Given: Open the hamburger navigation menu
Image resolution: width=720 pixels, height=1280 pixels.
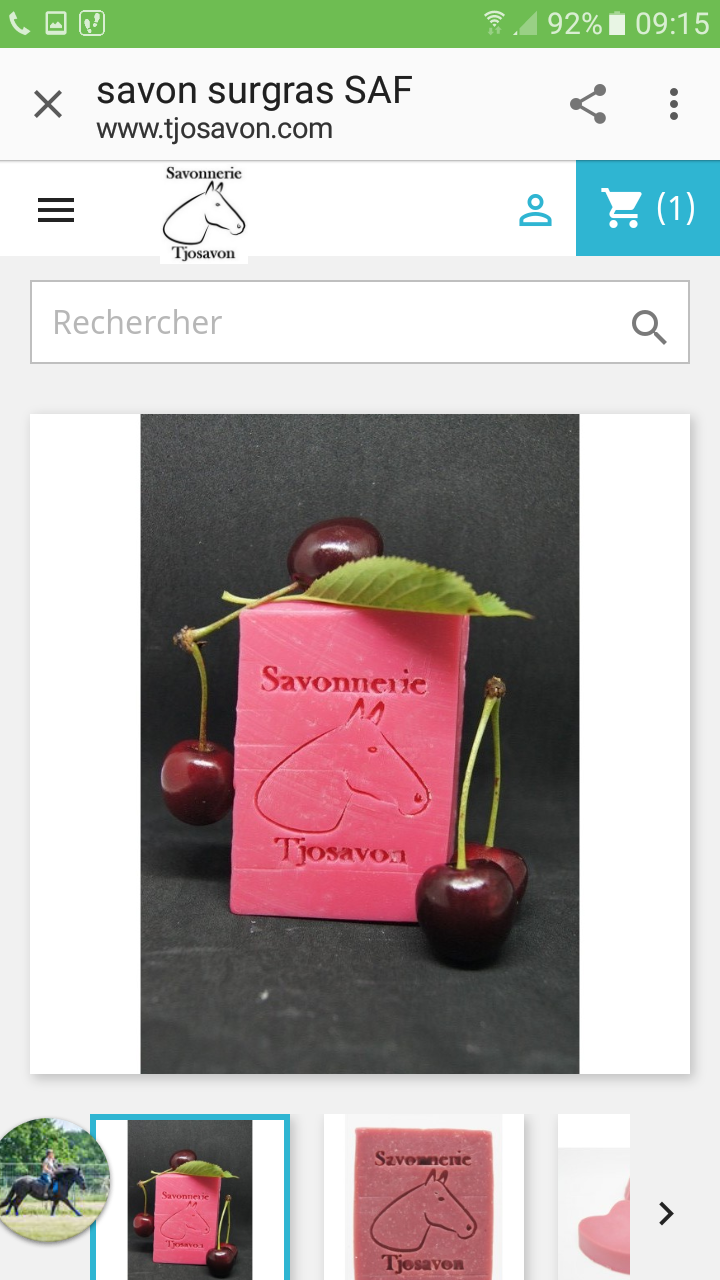Looking at the screenshot, I should coord(56,210).
